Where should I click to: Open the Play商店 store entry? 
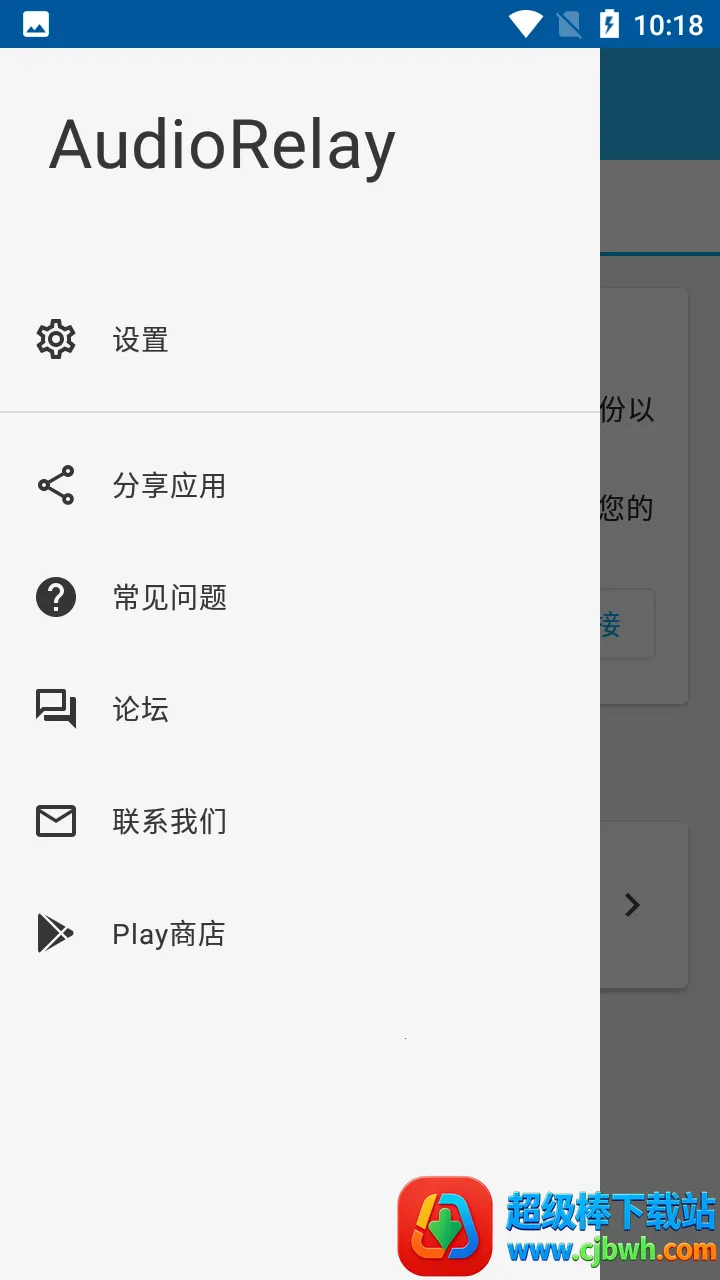point(168,934)
